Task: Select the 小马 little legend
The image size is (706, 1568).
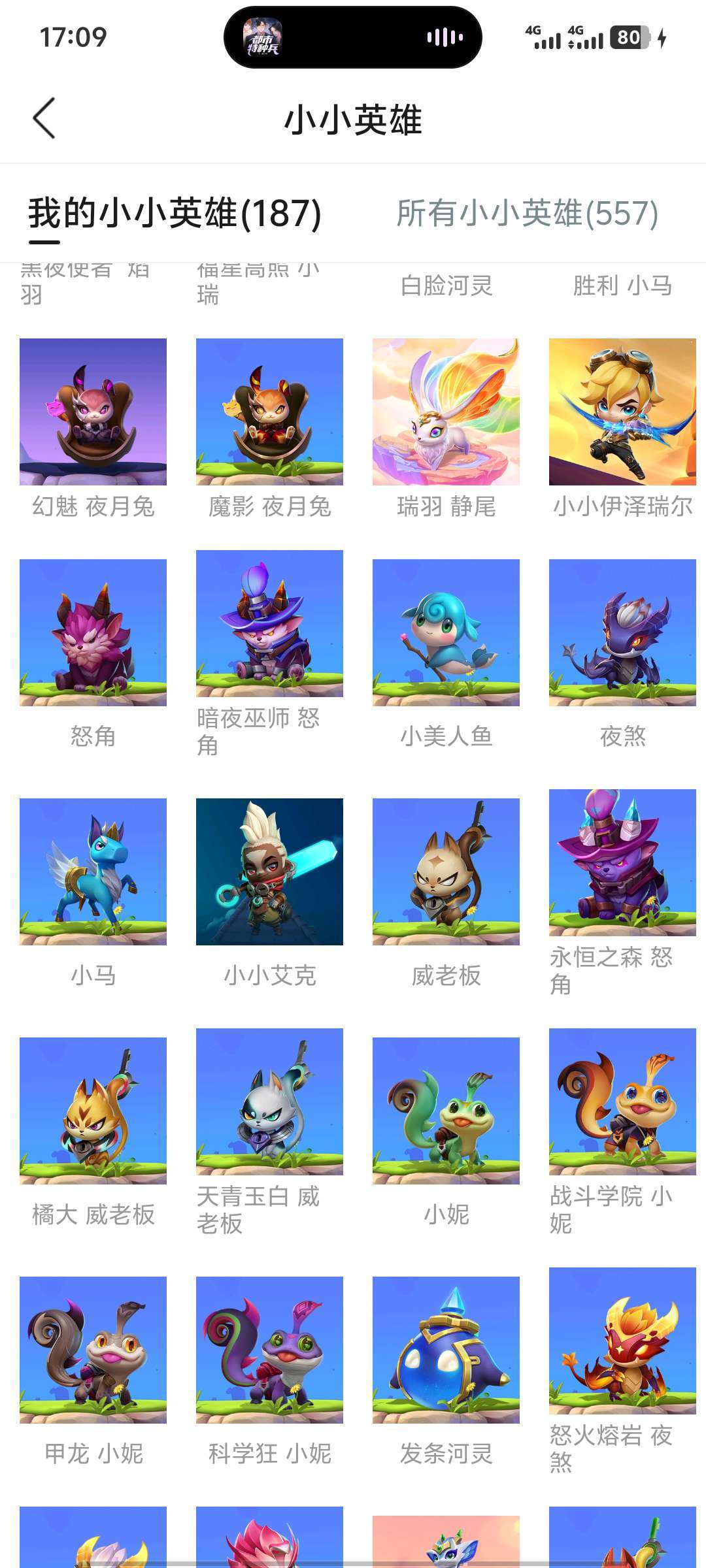Action: (93, 872)
